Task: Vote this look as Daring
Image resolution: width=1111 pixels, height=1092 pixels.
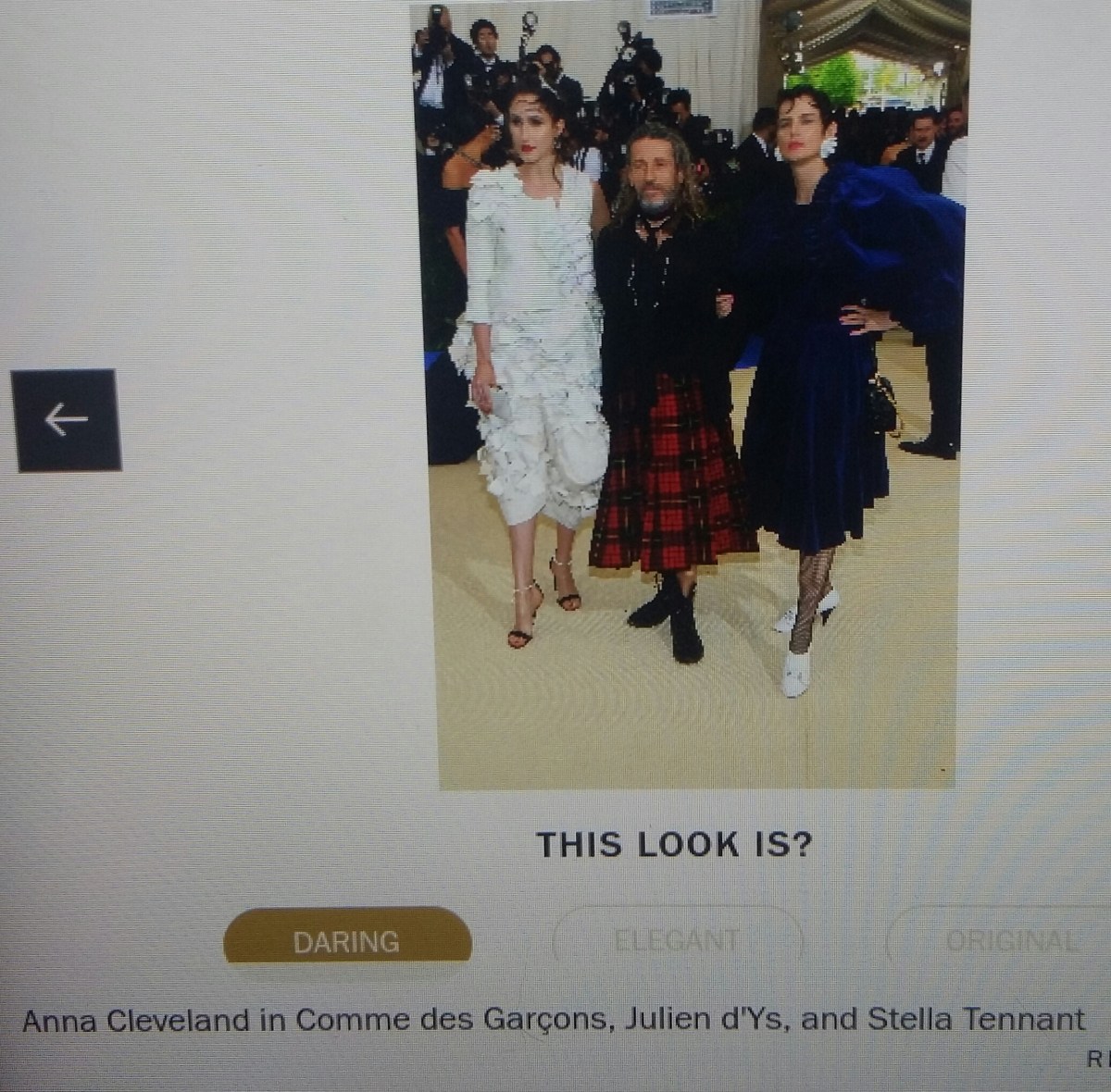Action: (x=347, y=941)
